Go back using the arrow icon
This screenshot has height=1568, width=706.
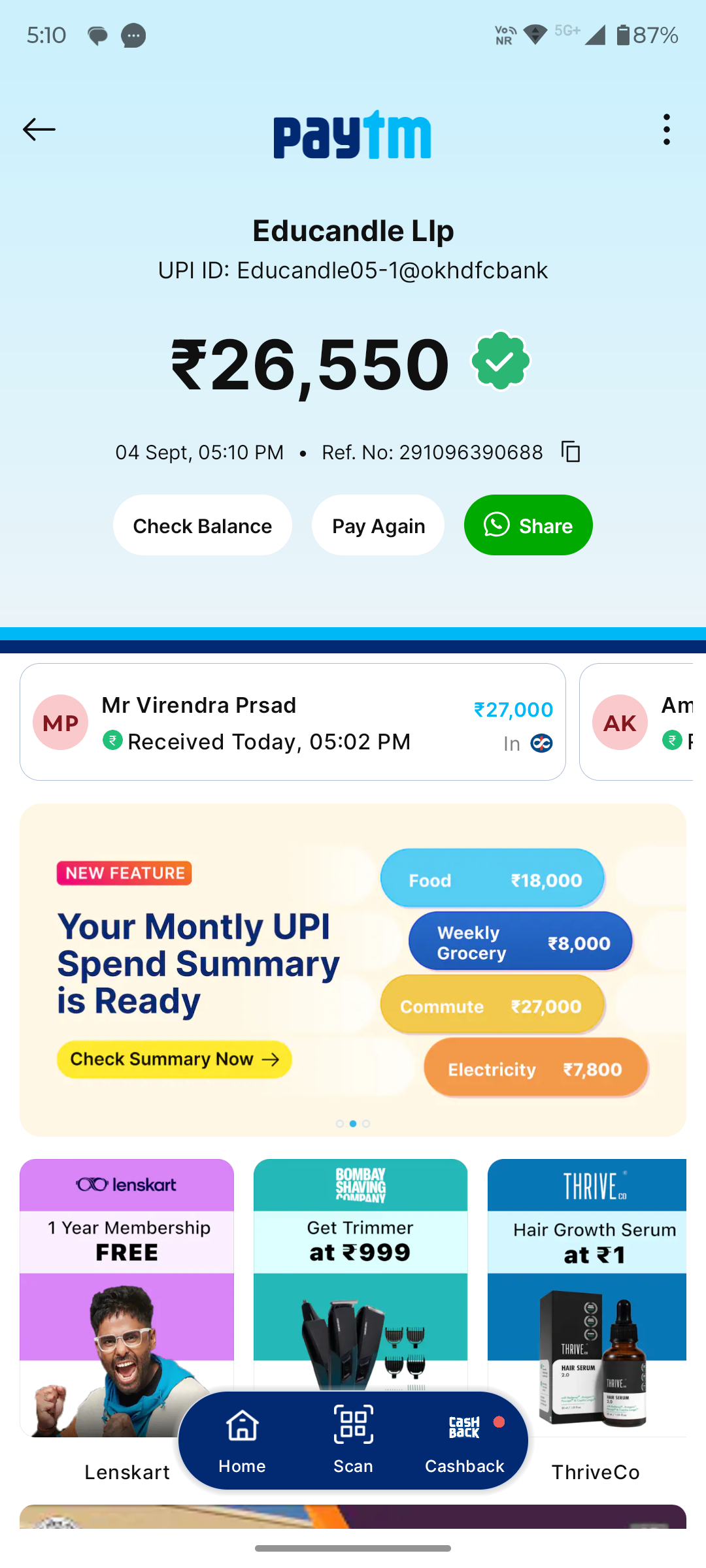39,129
